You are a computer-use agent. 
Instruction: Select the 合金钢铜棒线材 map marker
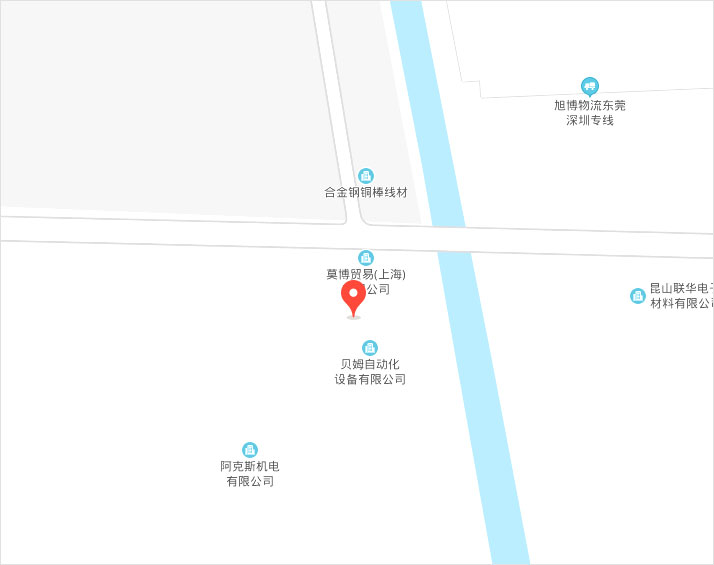[366, 176]
